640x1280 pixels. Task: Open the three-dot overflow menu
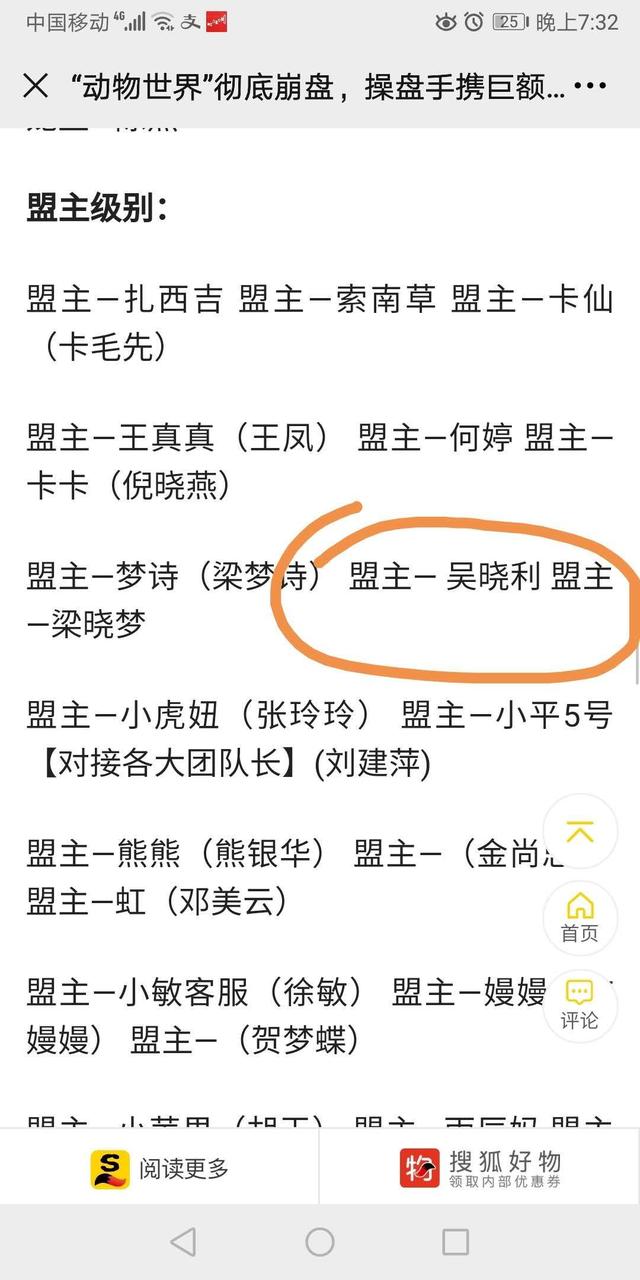coord(590,86)
